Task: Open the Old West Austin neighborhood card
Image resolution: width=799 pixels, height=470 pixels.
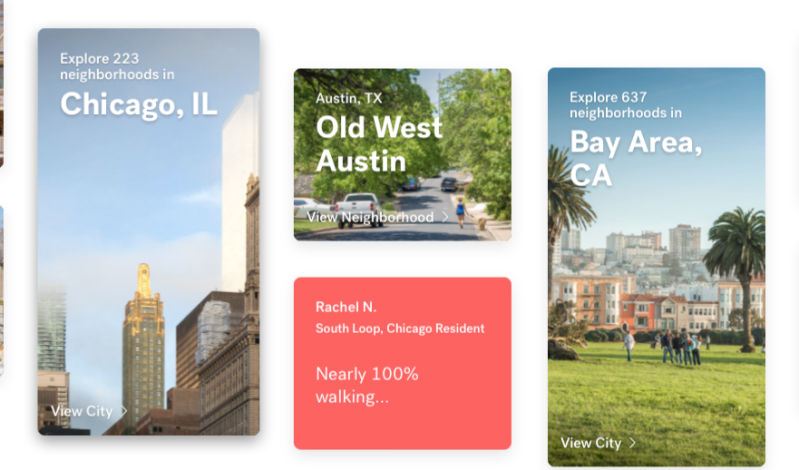Action: click(403, 154)
